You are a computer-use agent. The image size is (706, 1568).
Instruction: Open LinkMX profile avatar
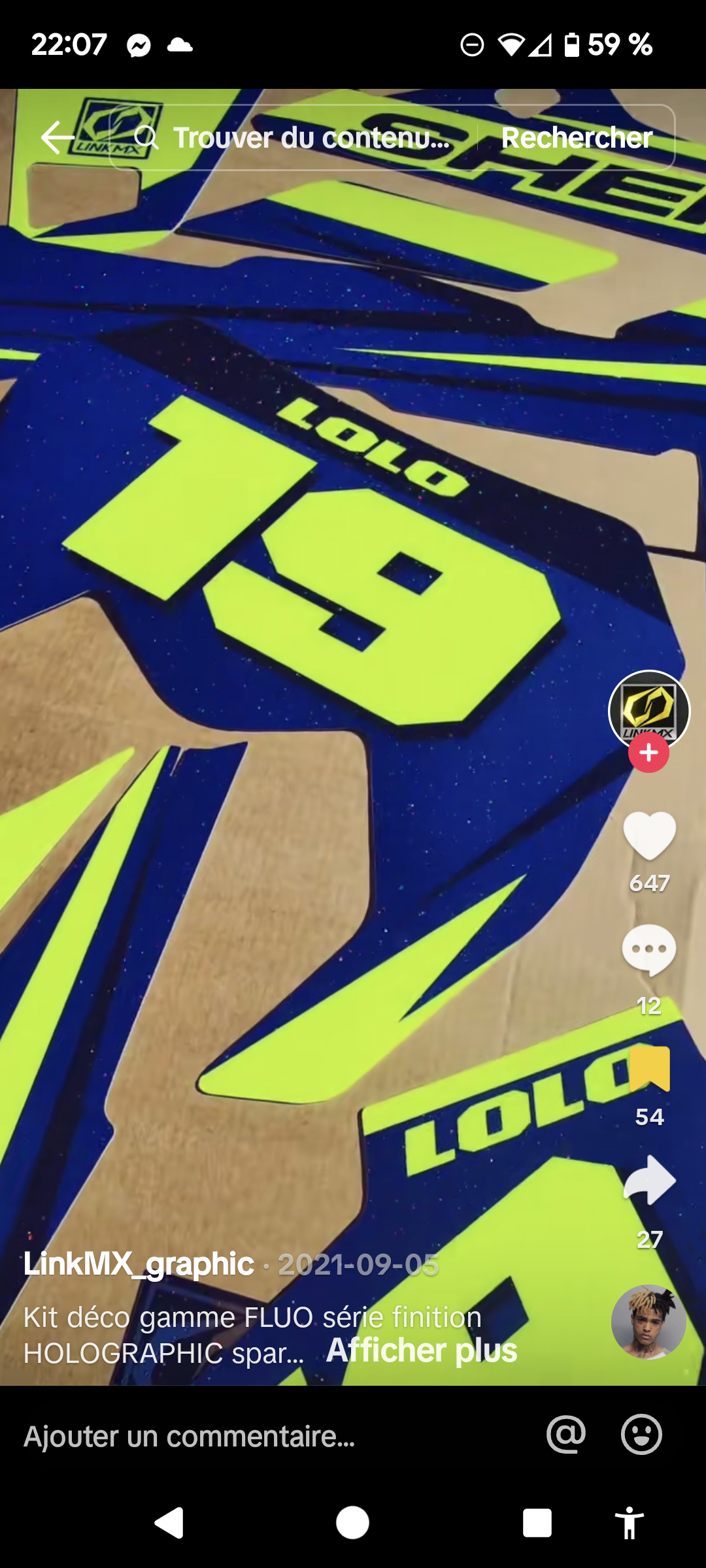coord(648,709)
